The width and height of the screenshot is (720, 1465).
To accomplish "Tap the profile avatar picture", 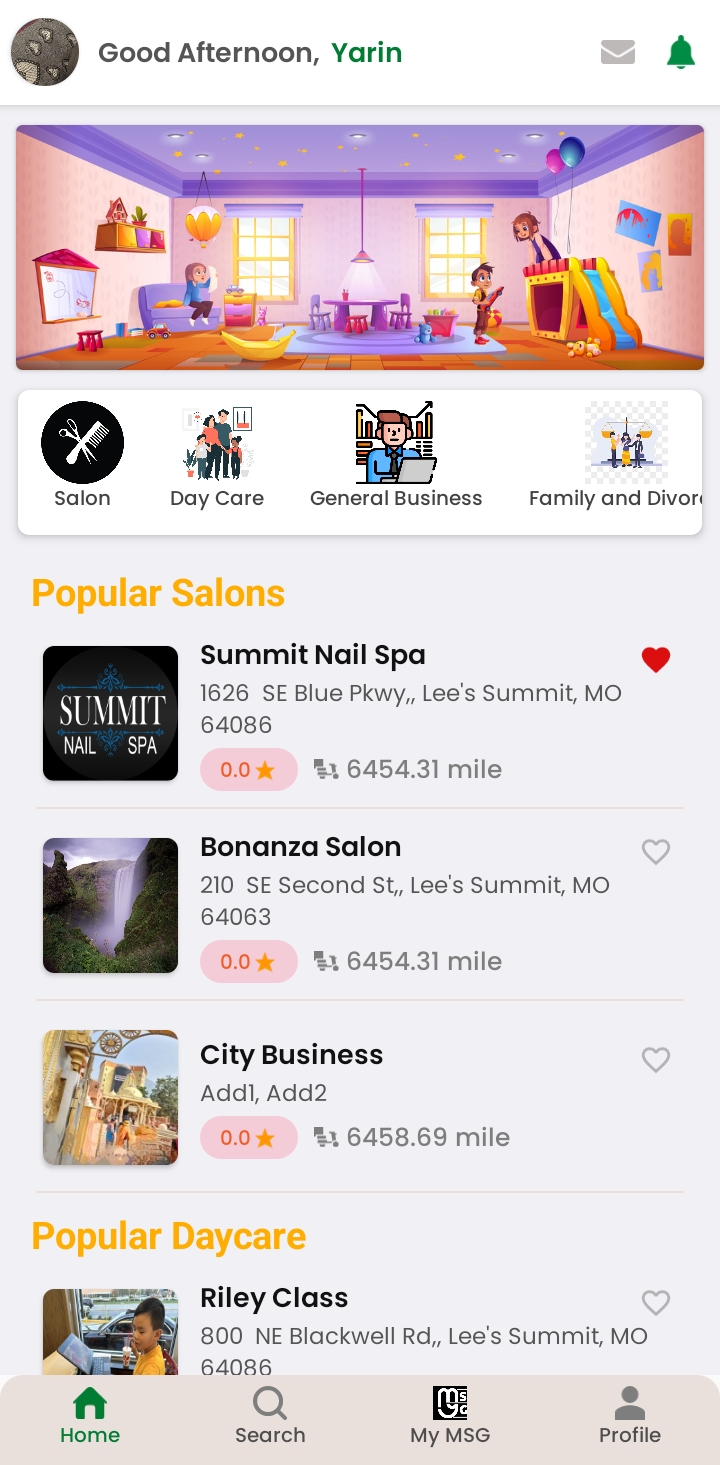I will point(45,52).
